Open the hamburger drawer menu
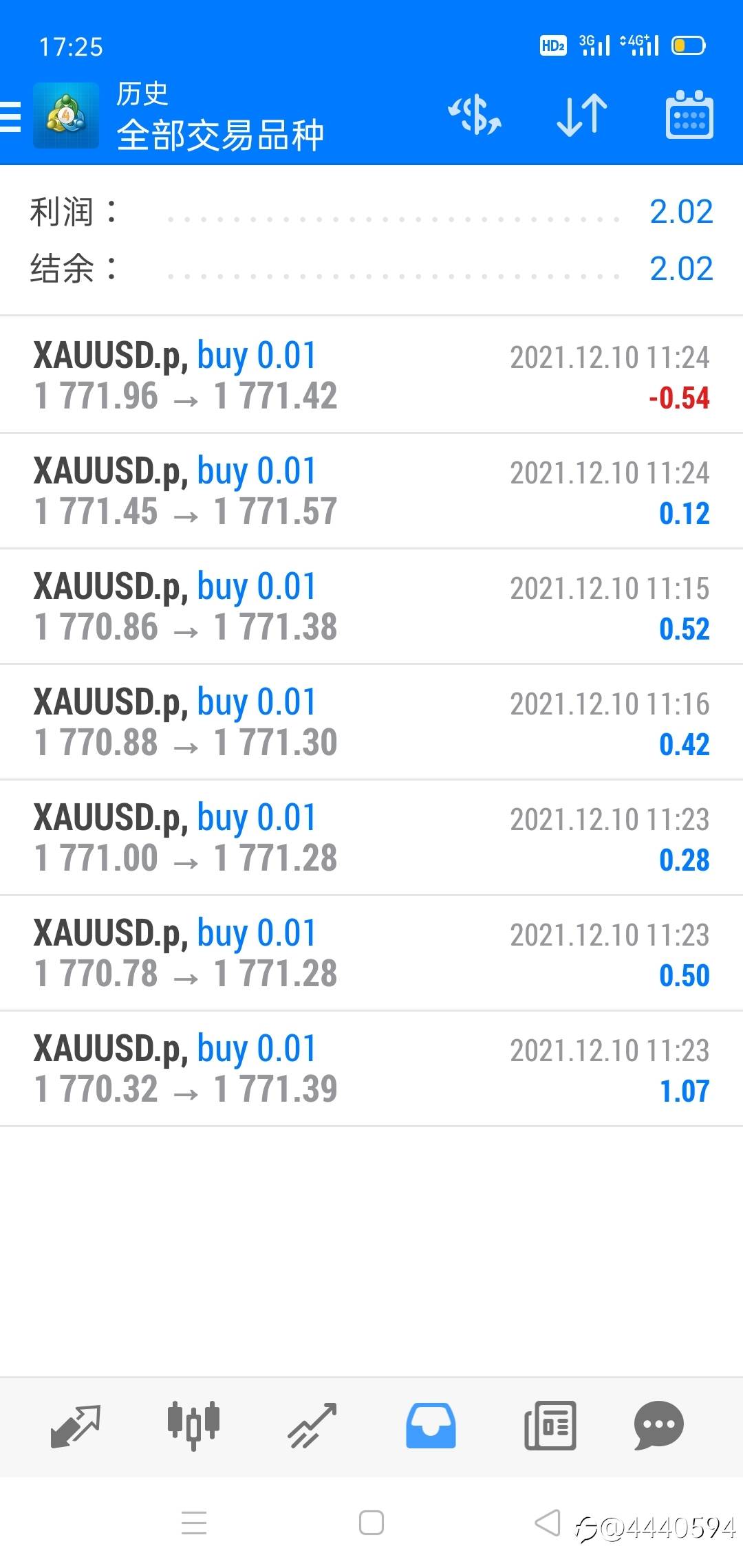This screenshot has height=1568, width=743. (x=11, y=116)
